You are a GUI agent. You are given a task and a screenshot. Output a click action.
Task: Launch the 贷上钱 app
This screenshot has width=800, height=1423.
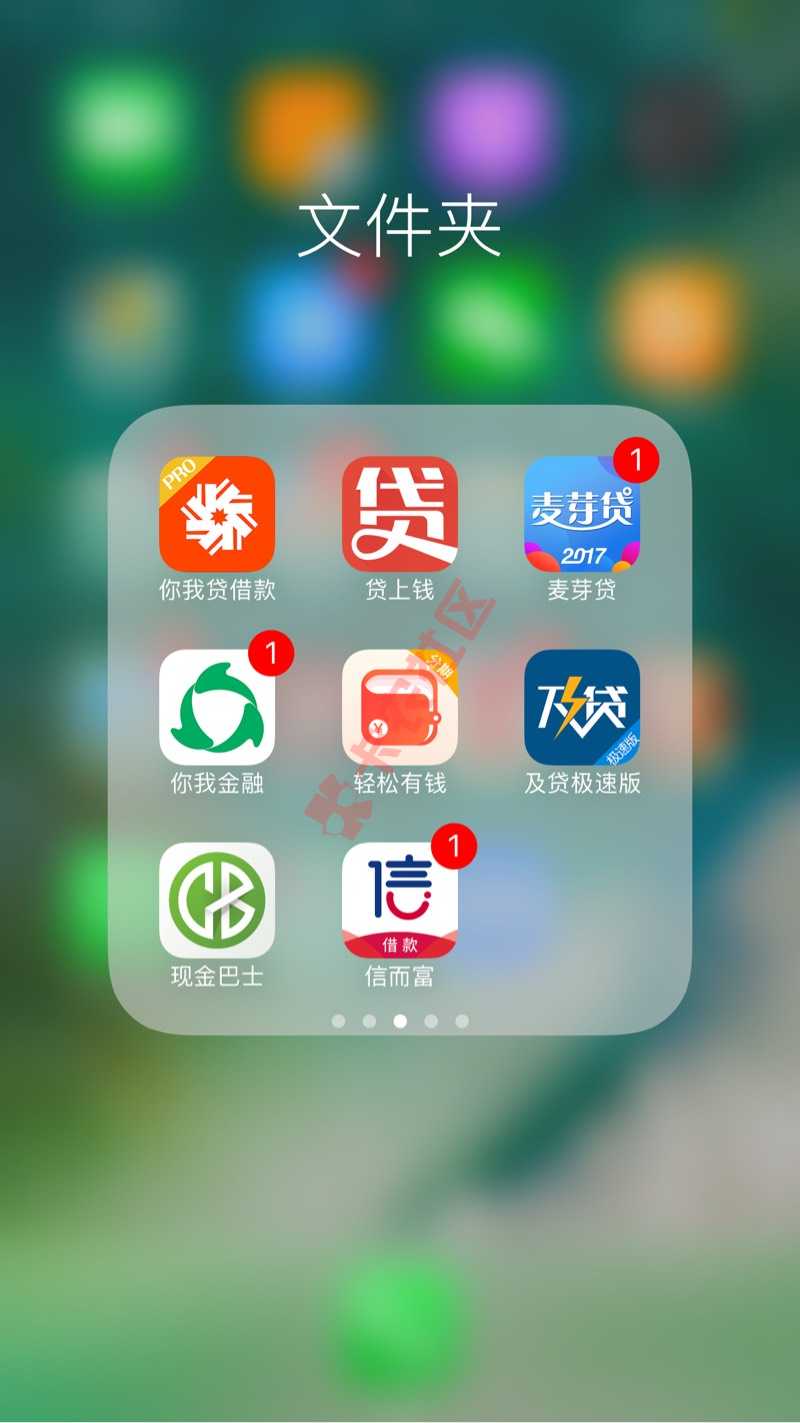(400, 514)
